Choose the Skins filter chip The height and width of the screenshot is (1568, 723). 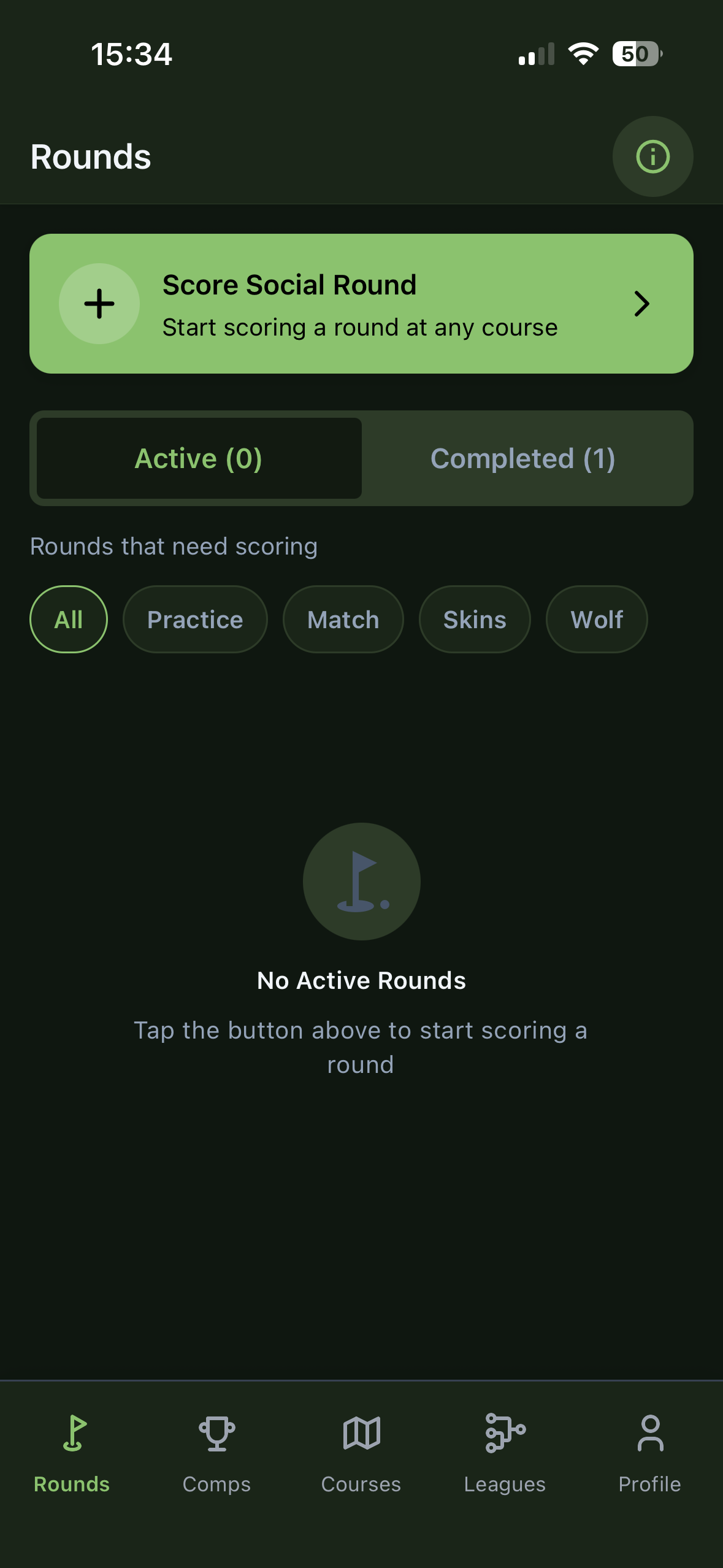[x=475, y=620]
